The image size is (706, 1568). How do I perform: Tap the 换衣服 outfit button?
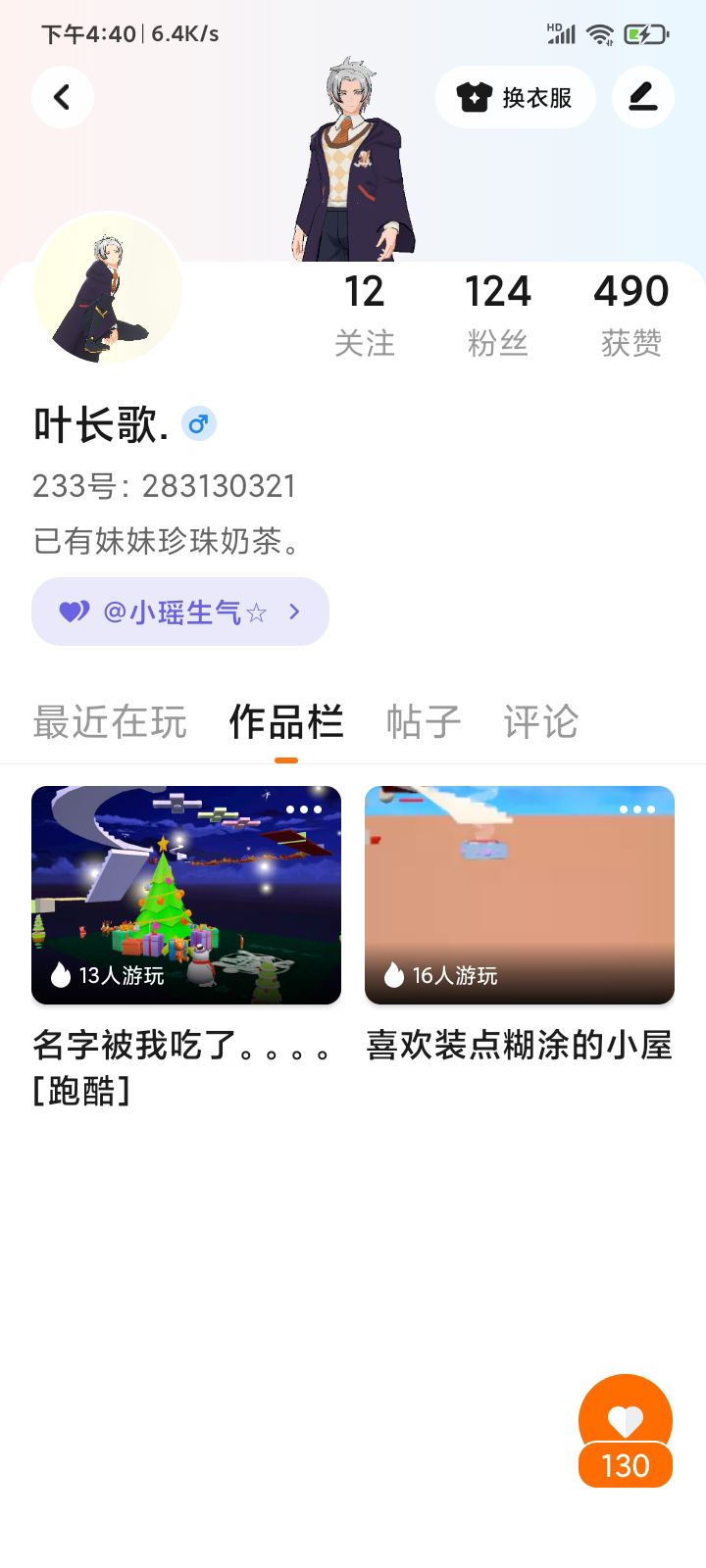[x=515, y=97]
